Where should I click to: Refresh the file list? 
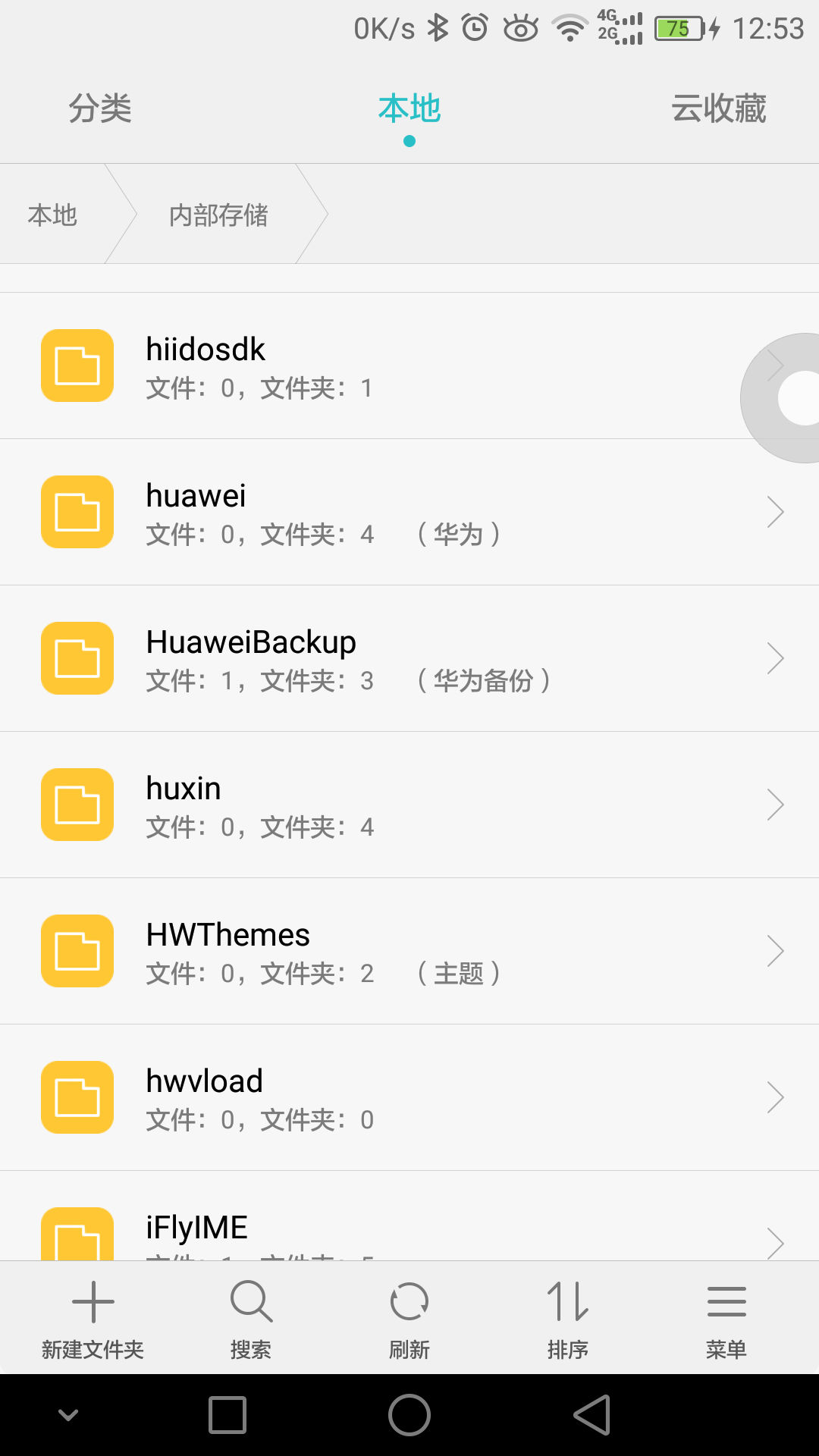tap(409, 1316)
